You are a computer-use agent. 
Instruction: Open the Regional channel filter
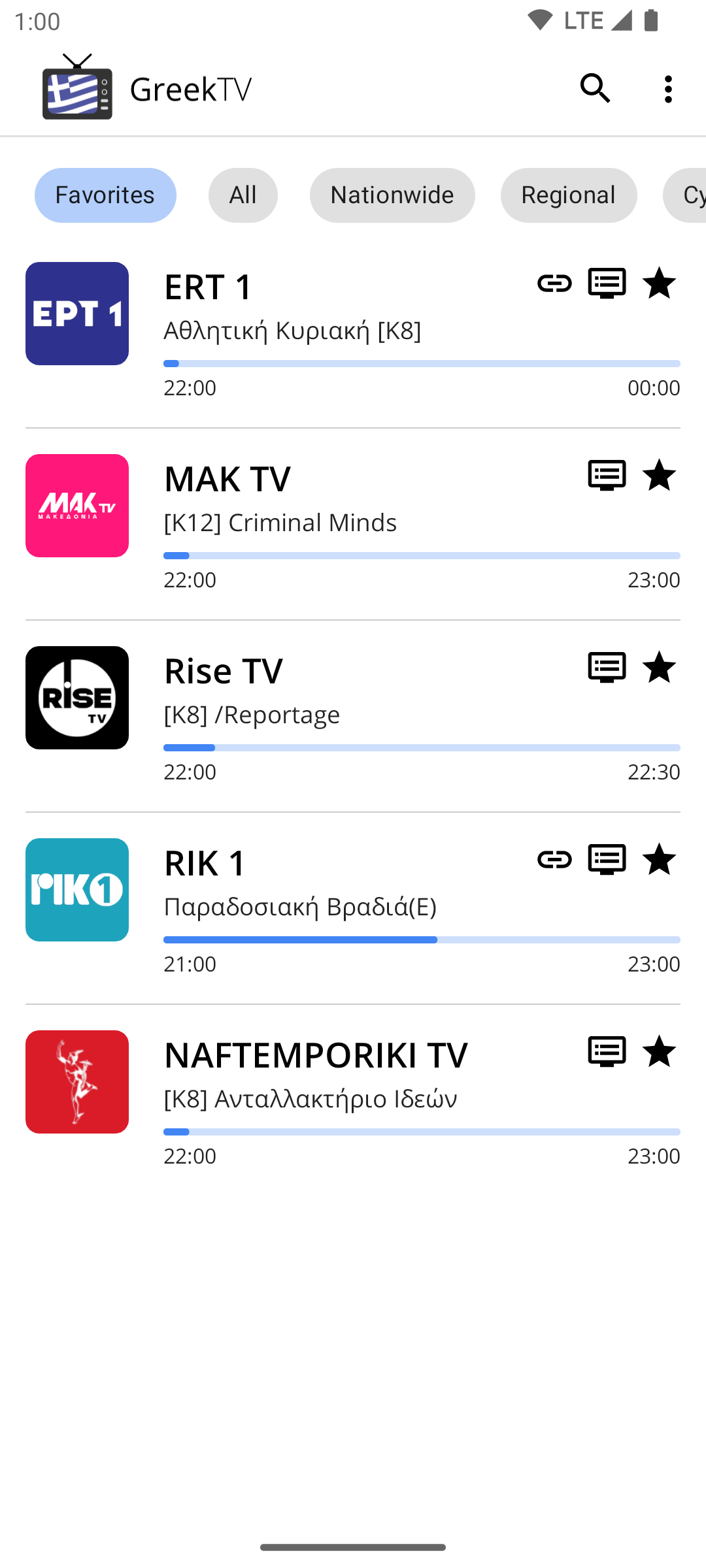click(x=568, y=195)
